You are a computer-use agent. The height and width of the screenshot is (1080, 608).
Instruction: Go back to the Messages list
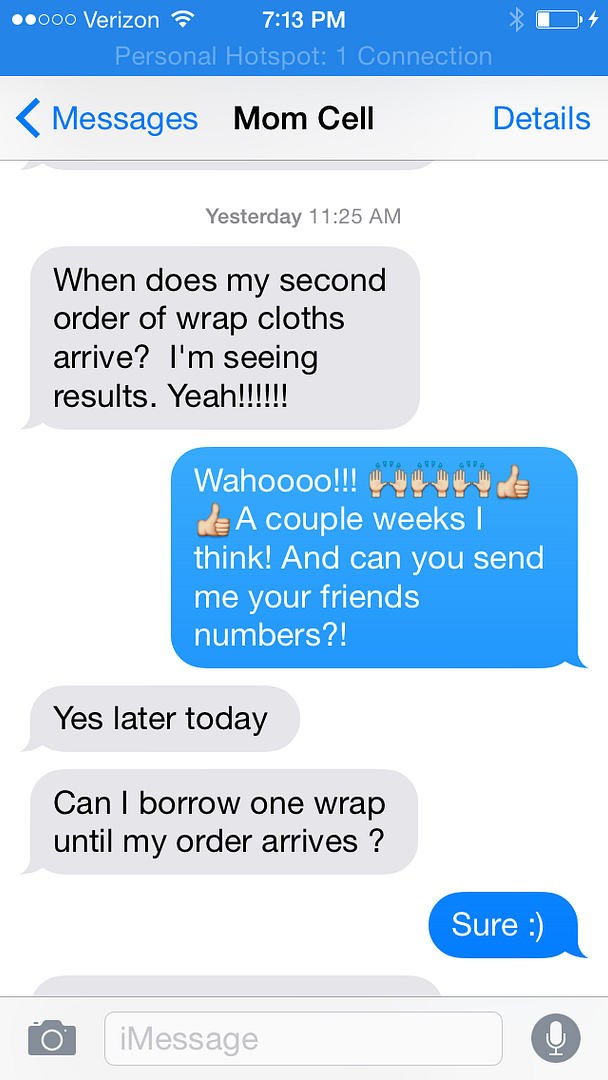tap(107, 118)
